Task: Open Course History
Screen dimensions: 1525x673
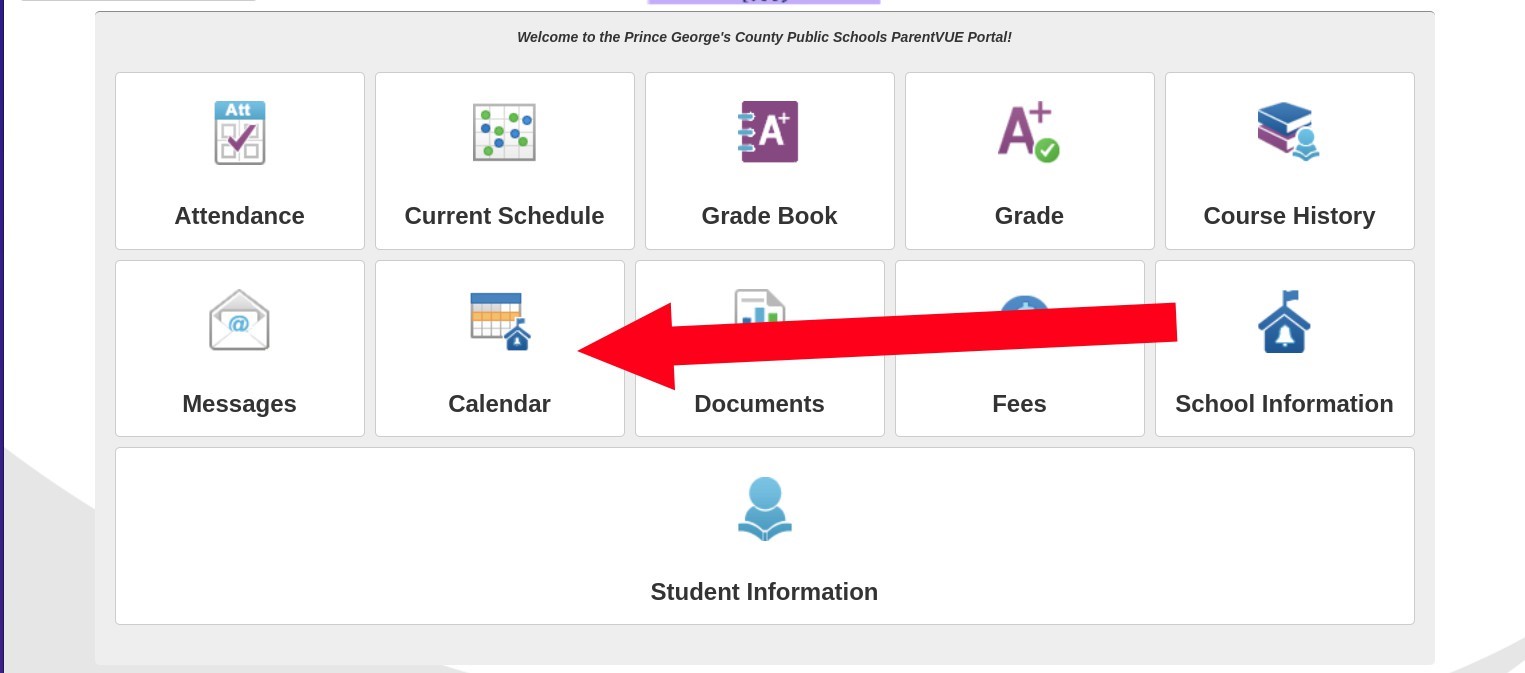Action: (1289, 161)
